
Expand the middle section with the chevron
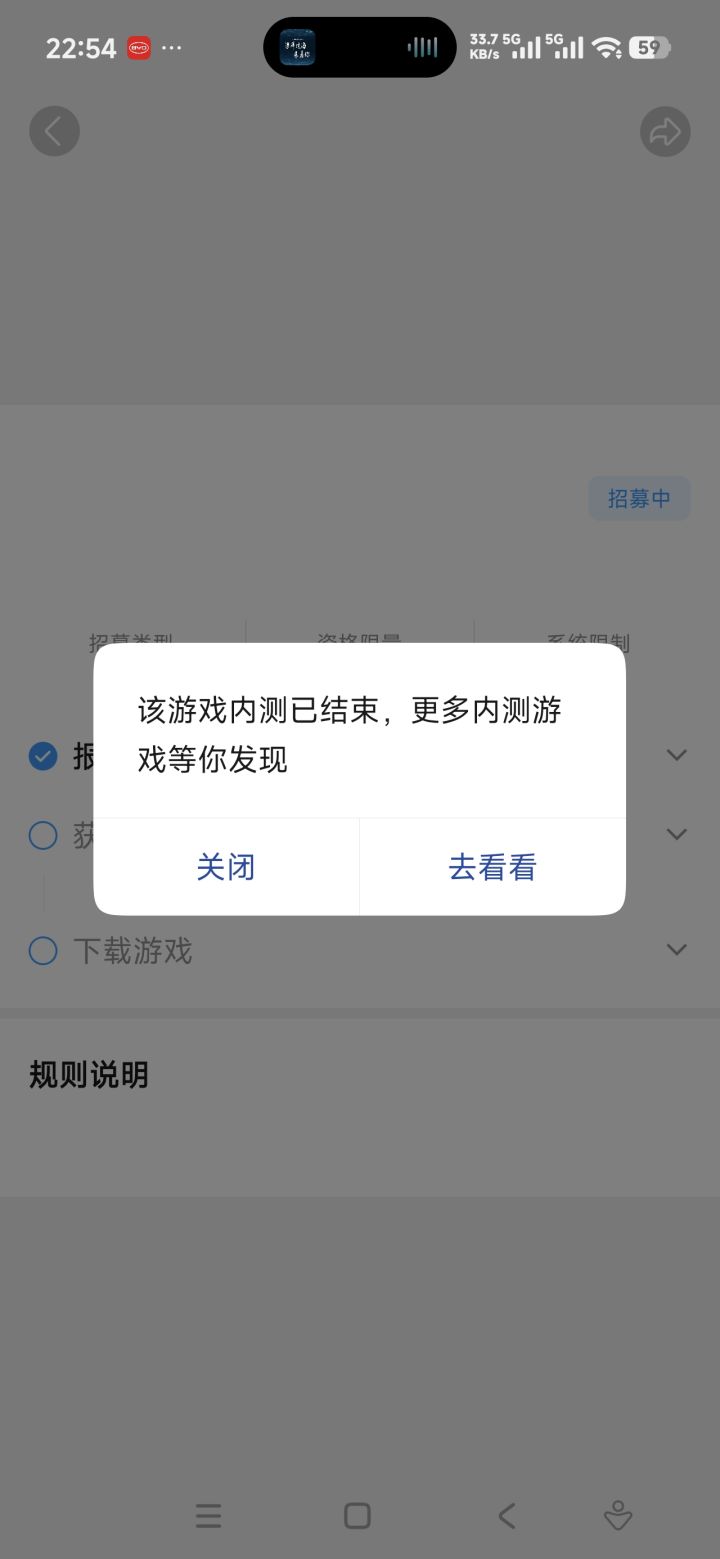tap(676, 833)
